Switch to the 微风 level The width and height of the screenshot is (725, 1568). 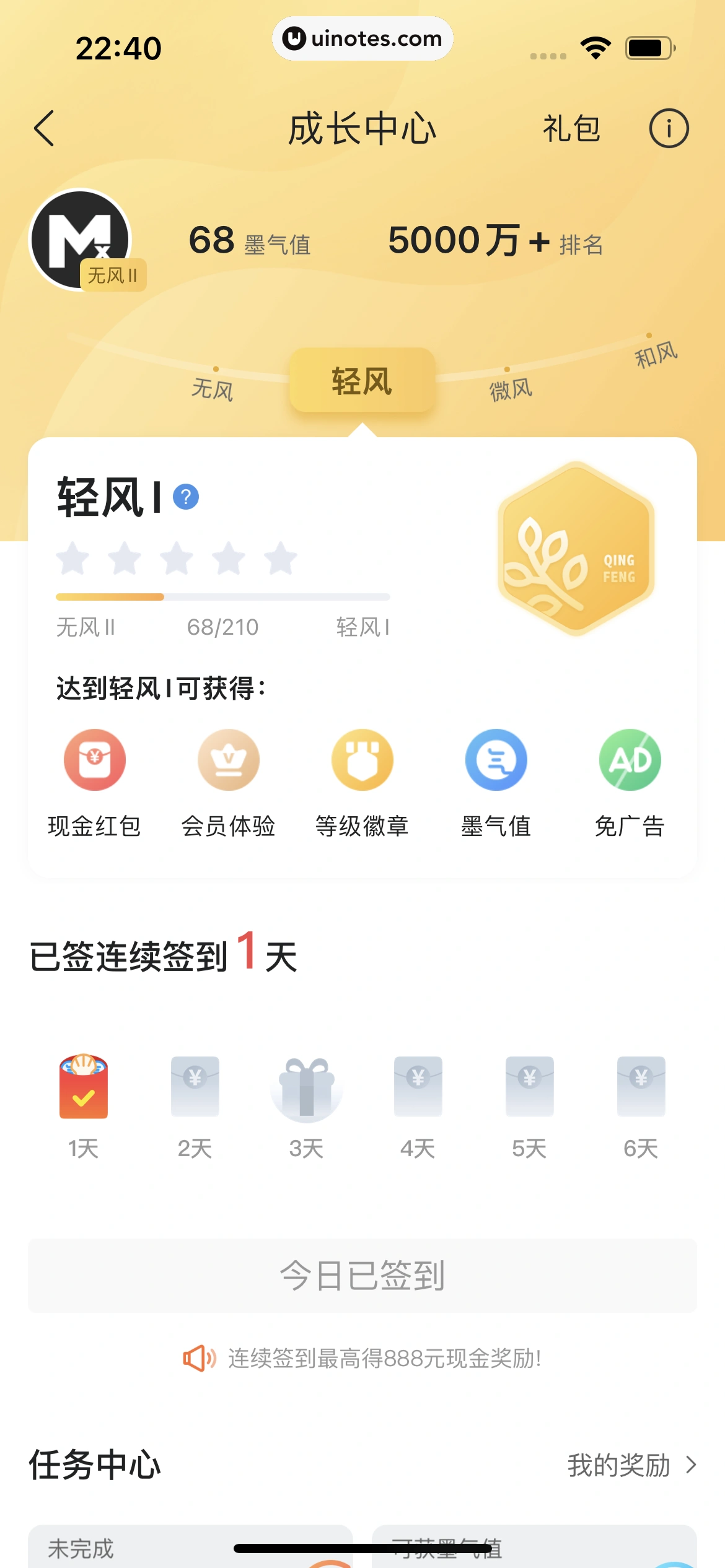[x=511, y=389]
